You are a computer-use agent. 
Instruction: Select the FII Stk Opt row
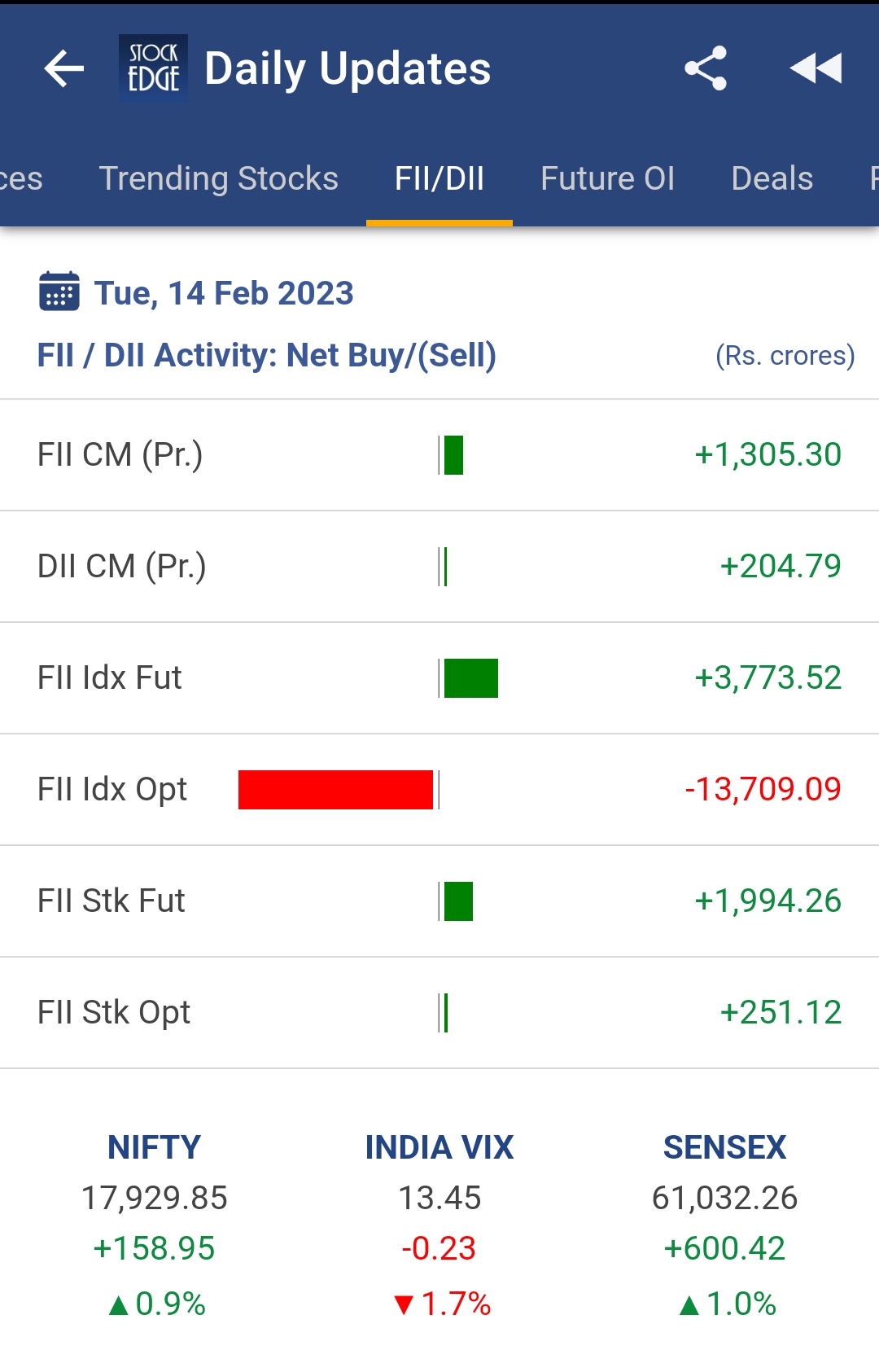439,1011
